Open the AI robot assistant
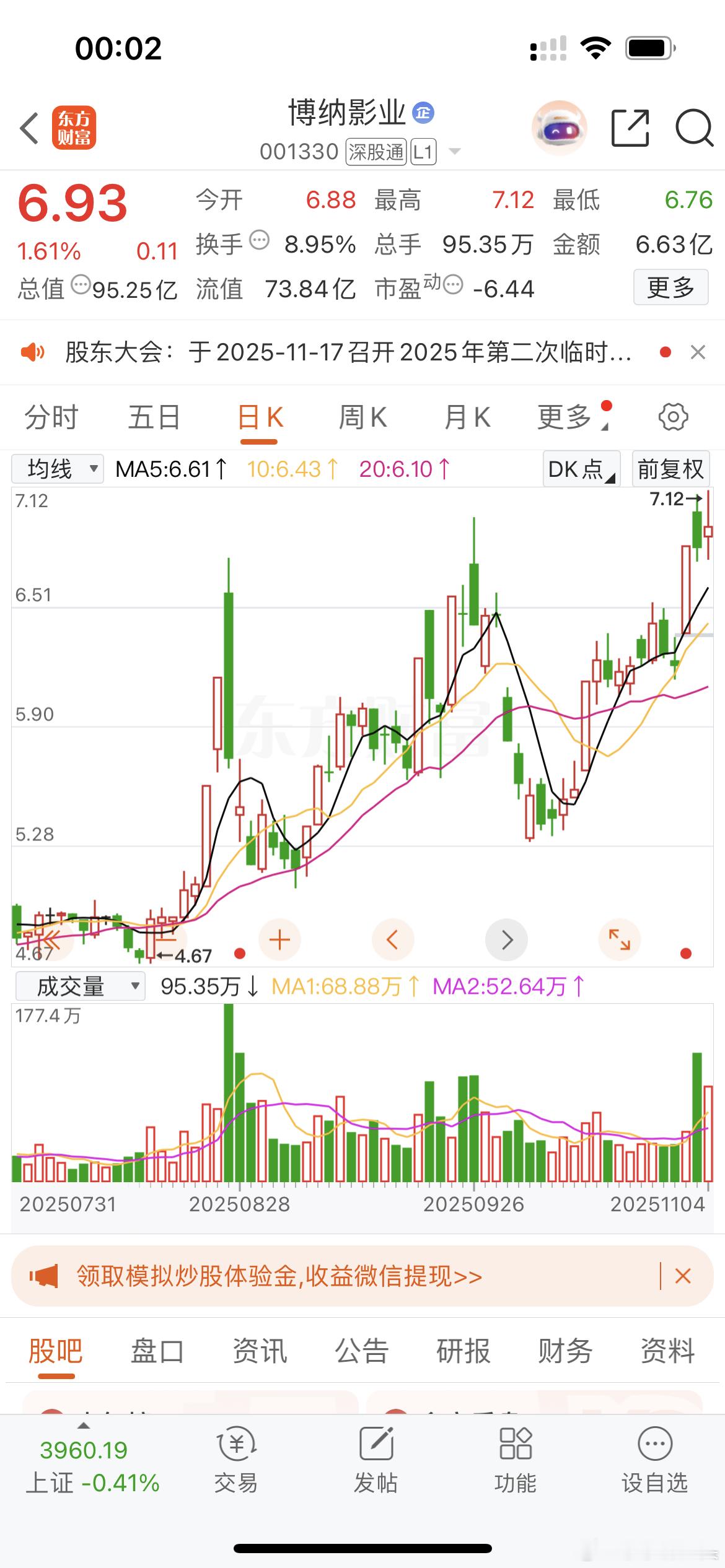Image resolution: width=725 pixels, height=1568 pixels. click(558, 127)
